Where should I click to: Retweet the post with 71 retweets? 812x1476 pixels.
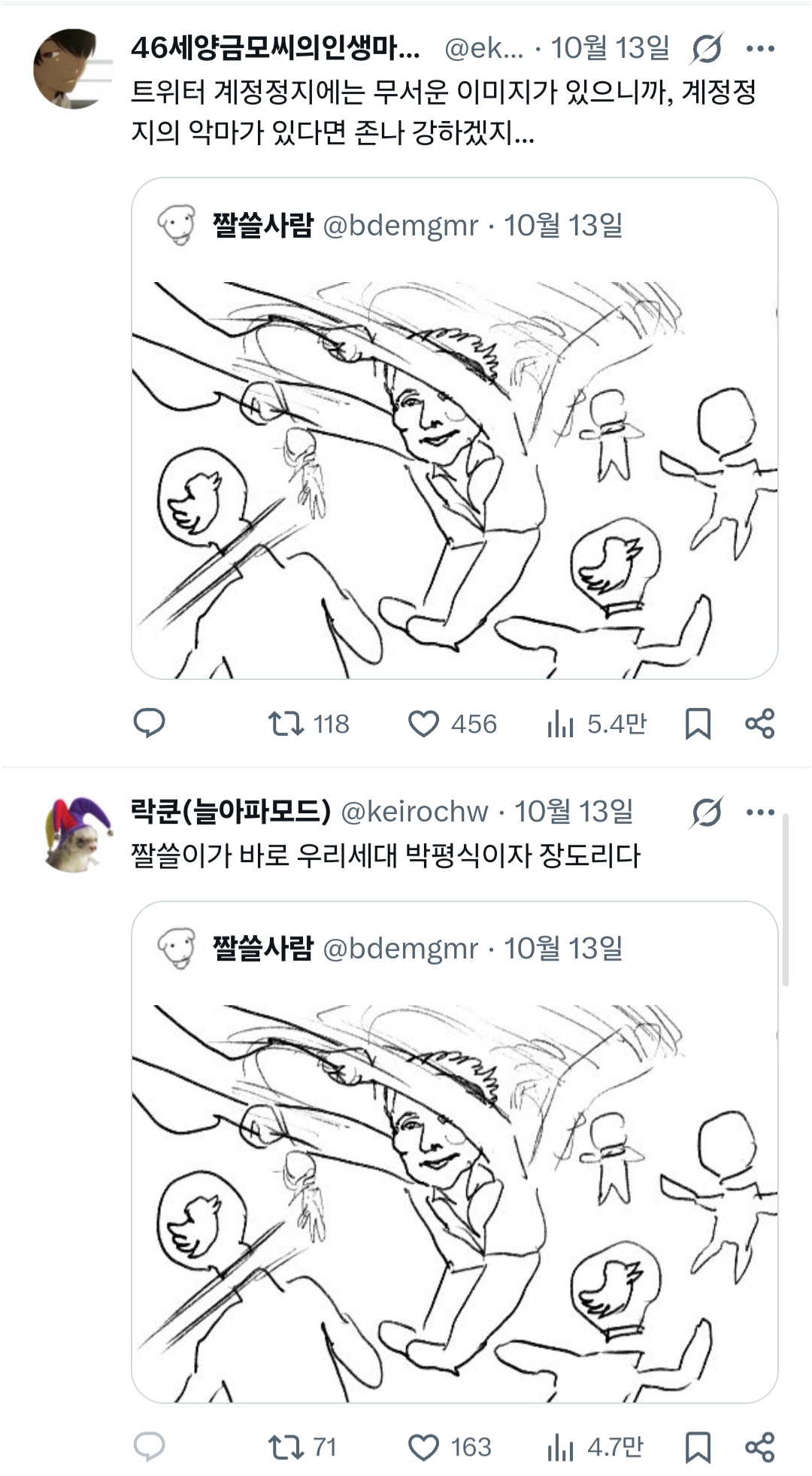click(x=302, y=1447)
